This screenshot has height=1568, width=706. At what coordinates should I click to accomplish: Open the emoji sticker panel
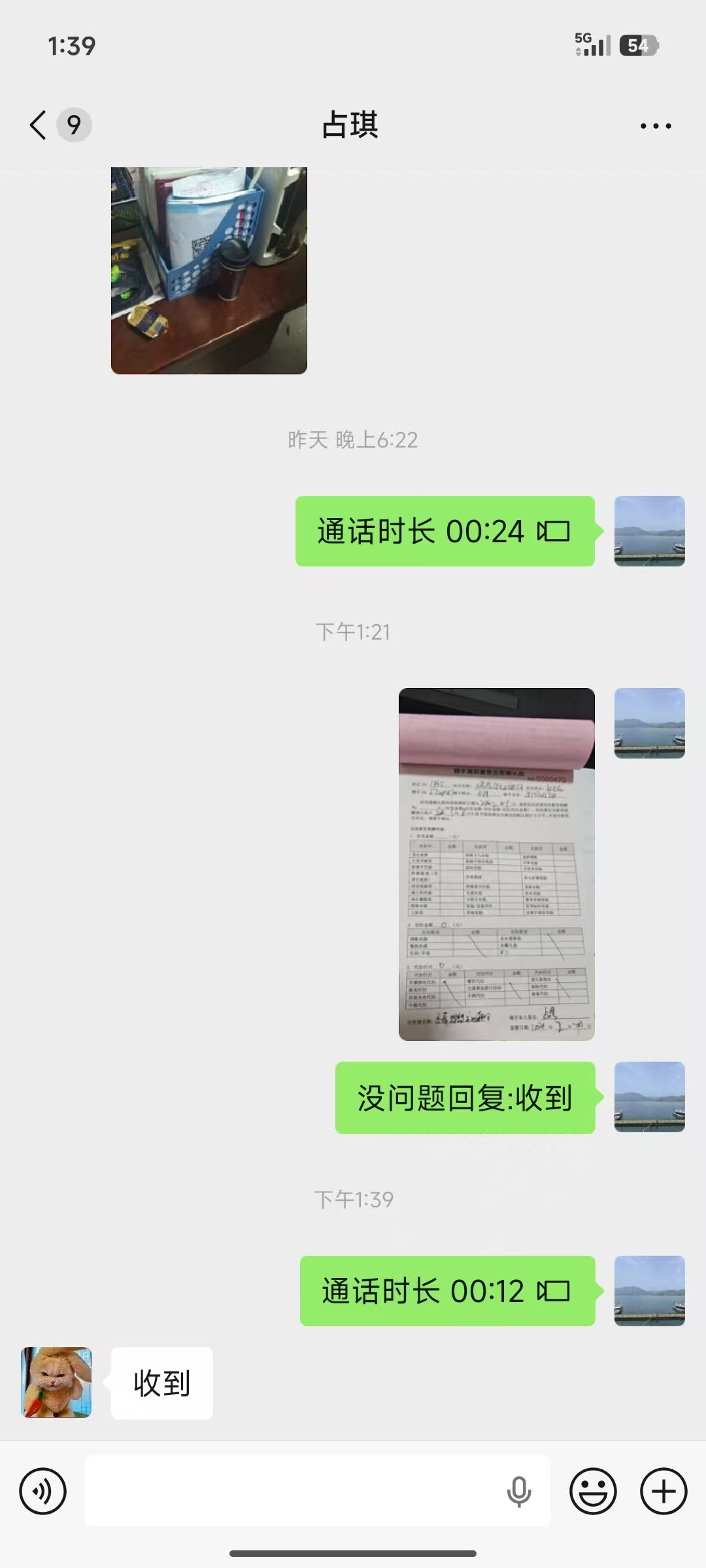pos(593,1492)
